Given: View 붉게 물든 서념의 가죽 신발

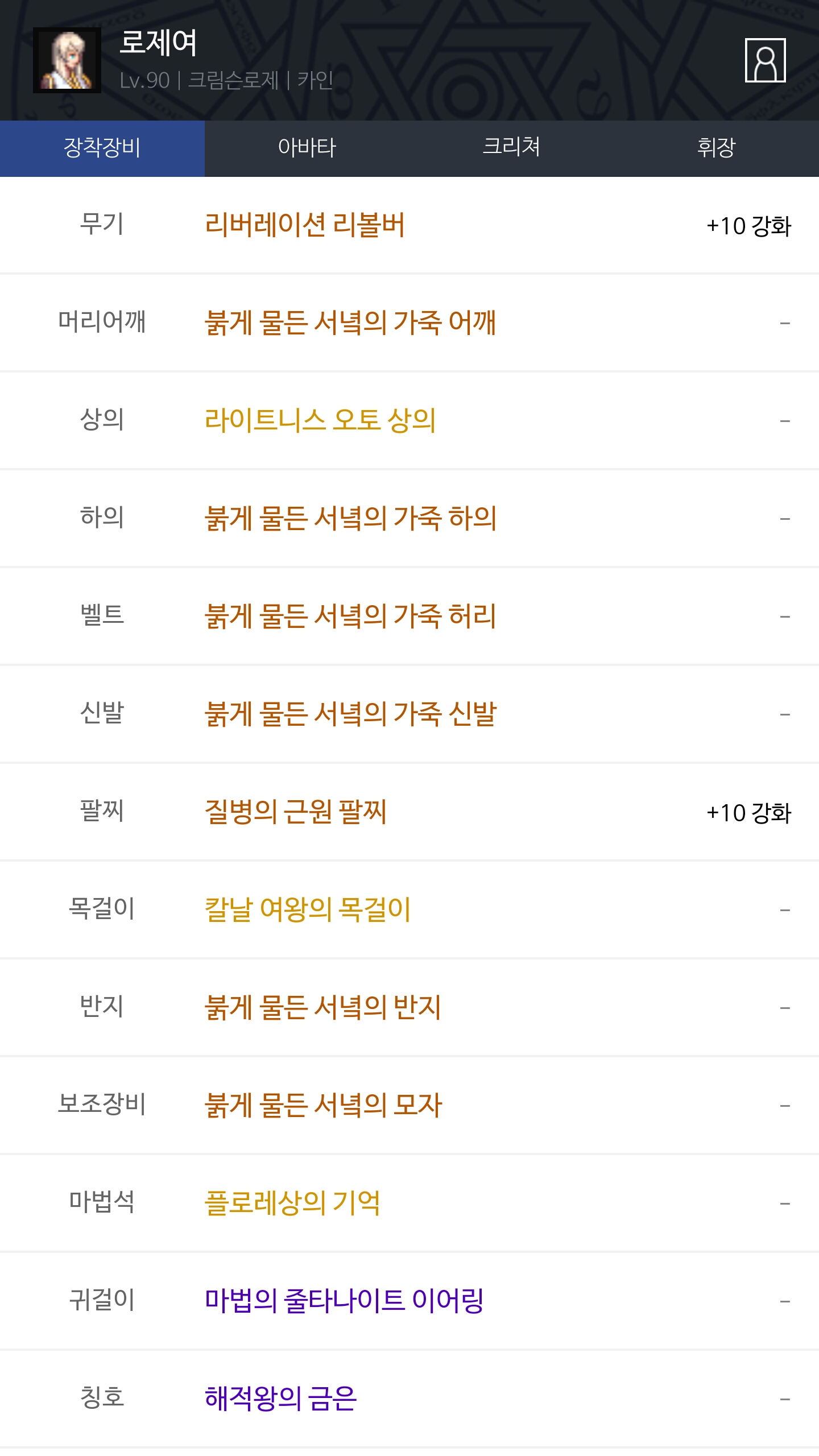Looking at the screenshot, I should coord(351,714).
